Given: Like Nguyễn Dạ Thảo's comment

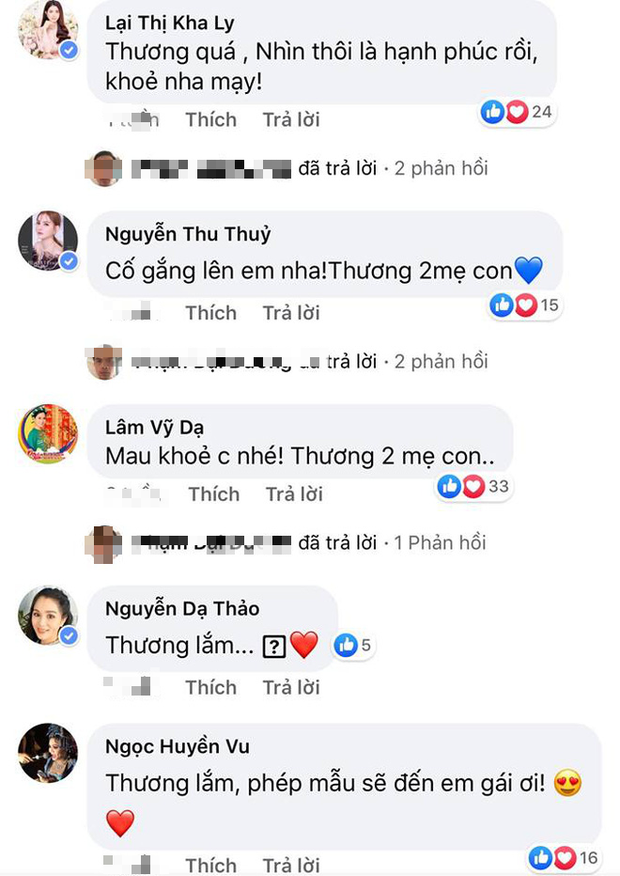Looking at the screenshot, I should (x=211, y=687).
